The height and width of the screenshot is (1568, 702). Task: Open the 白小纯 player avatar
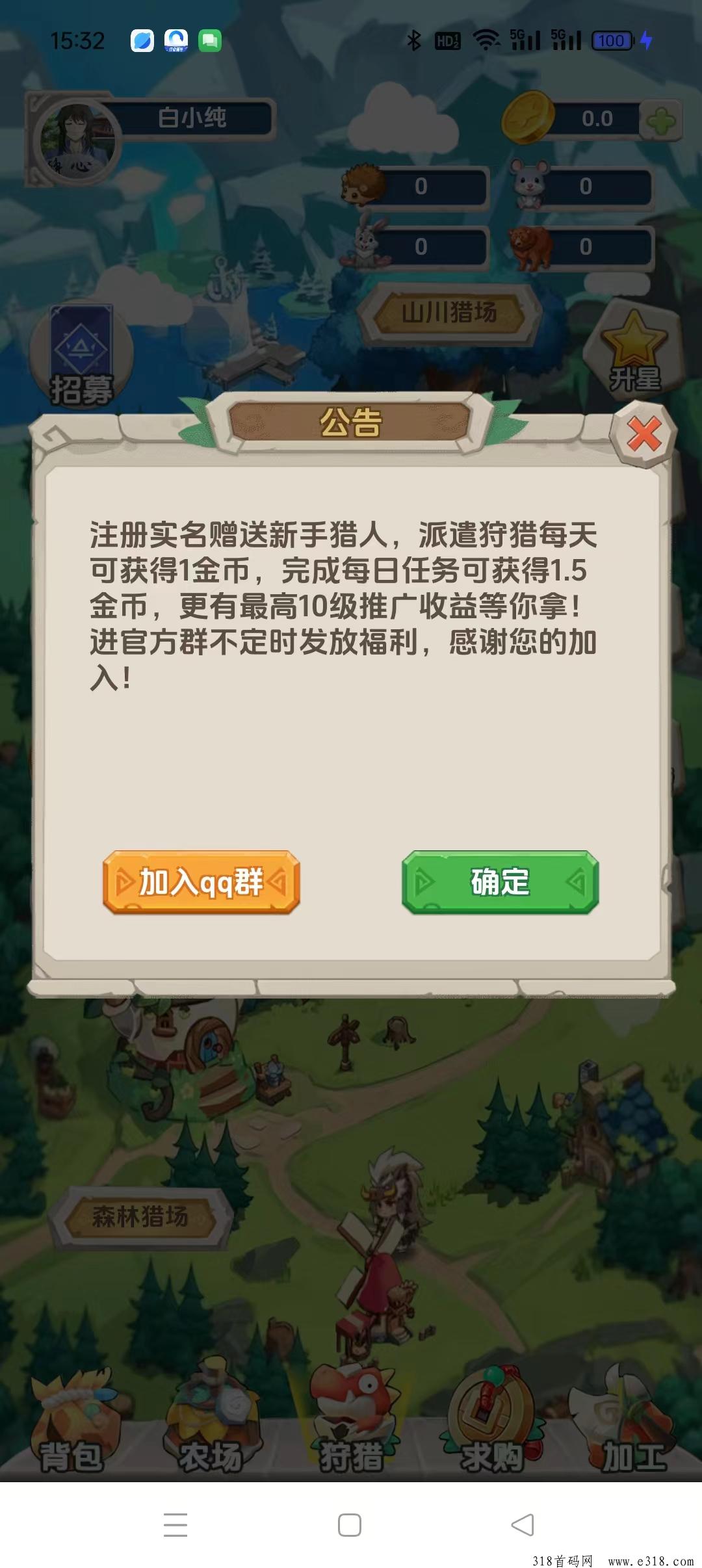[x=77, y=140]
